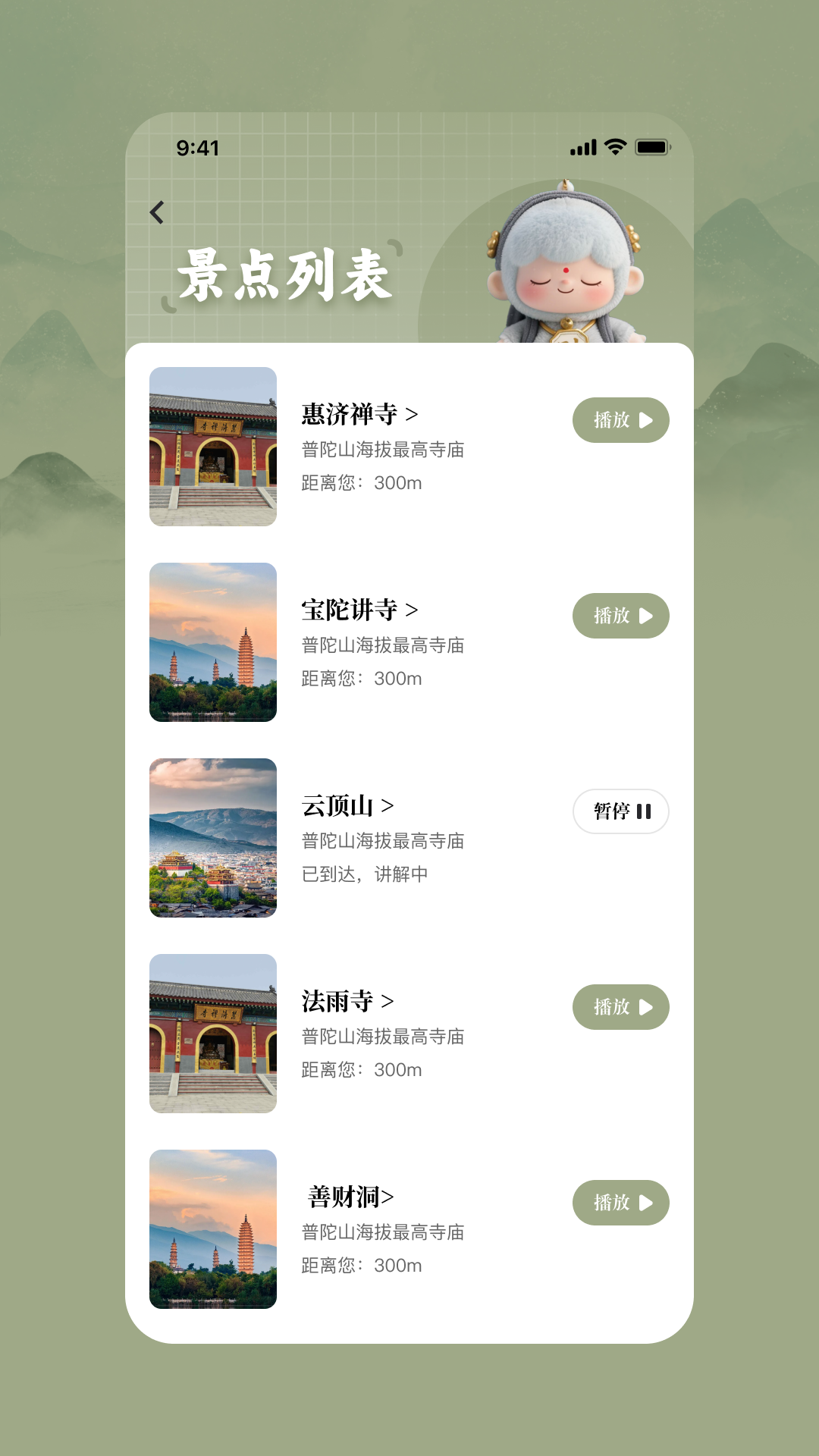
Task: Tap the play icon on 法雨寺
Action: (x=646, y=1007)
